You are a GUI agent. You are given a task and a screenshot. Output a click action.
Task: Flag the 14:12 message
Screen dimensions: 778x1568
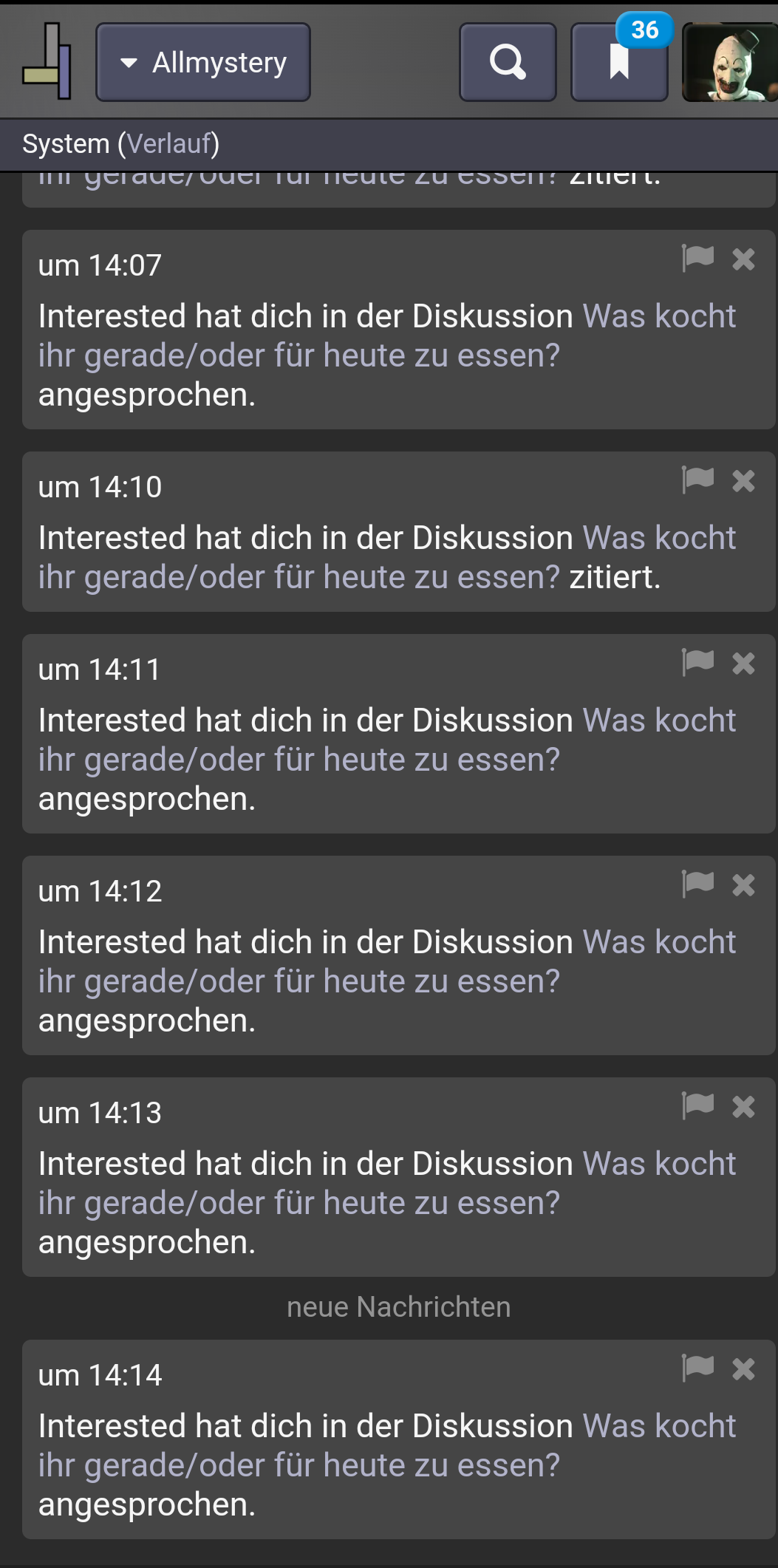pyautogui.click(x=697, y=884)
